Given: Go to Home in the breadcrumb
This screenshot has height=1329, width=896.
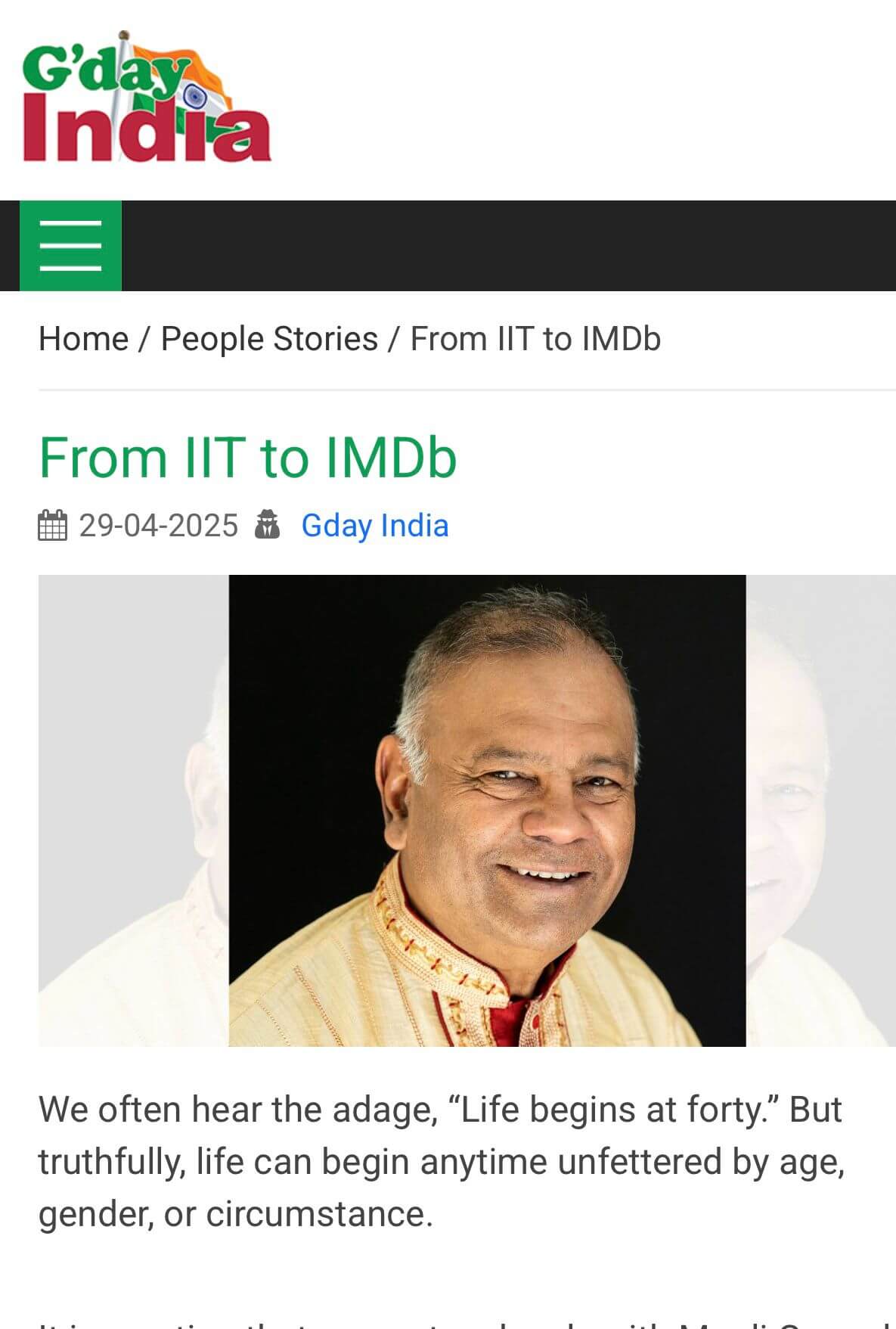Looking at the screenshot, I should coord(83,339).
